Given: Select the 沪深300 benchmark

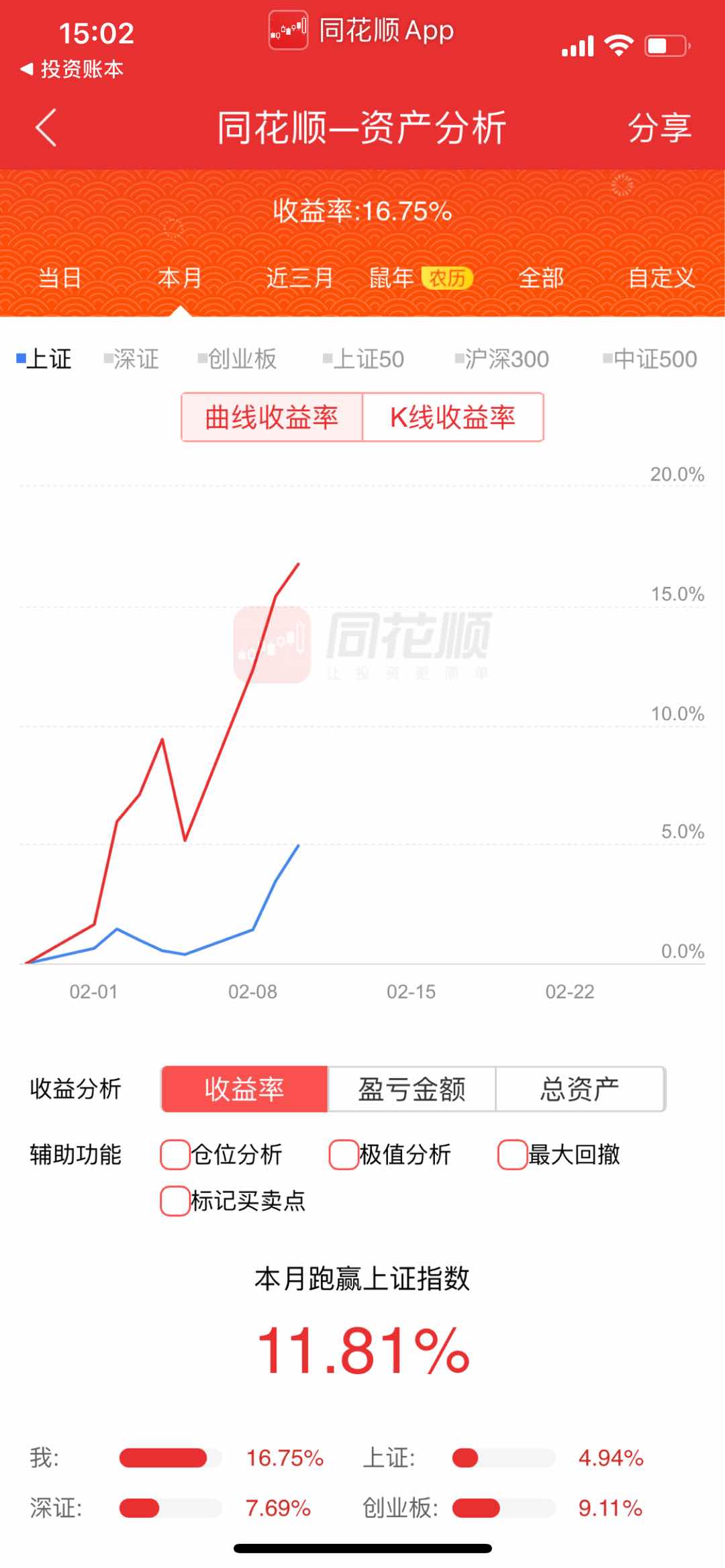Looking at the screenshot, I should [x=502, y=359].
